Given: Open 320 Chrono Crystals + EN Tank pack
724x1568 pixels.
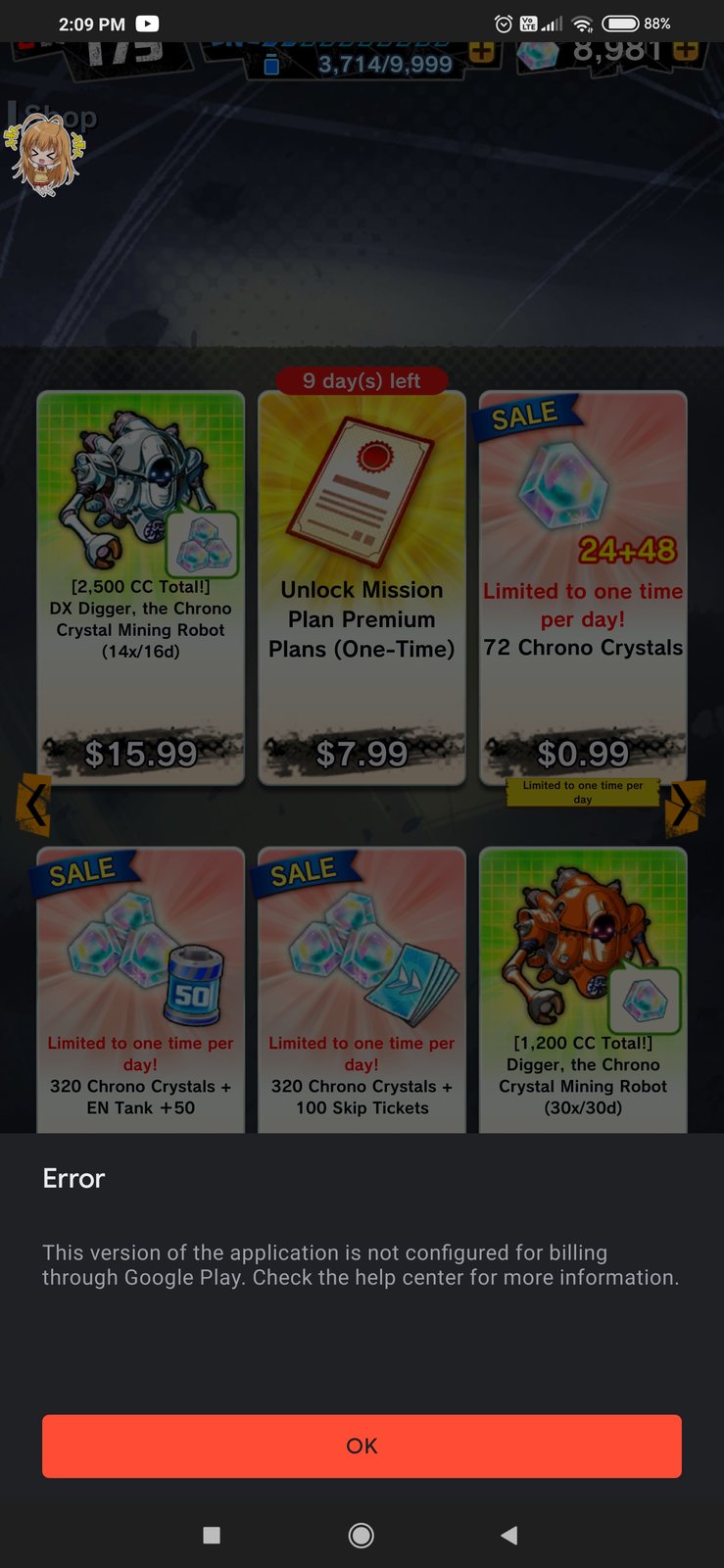Looking at the screenshot, I should [x=140, y=990].
